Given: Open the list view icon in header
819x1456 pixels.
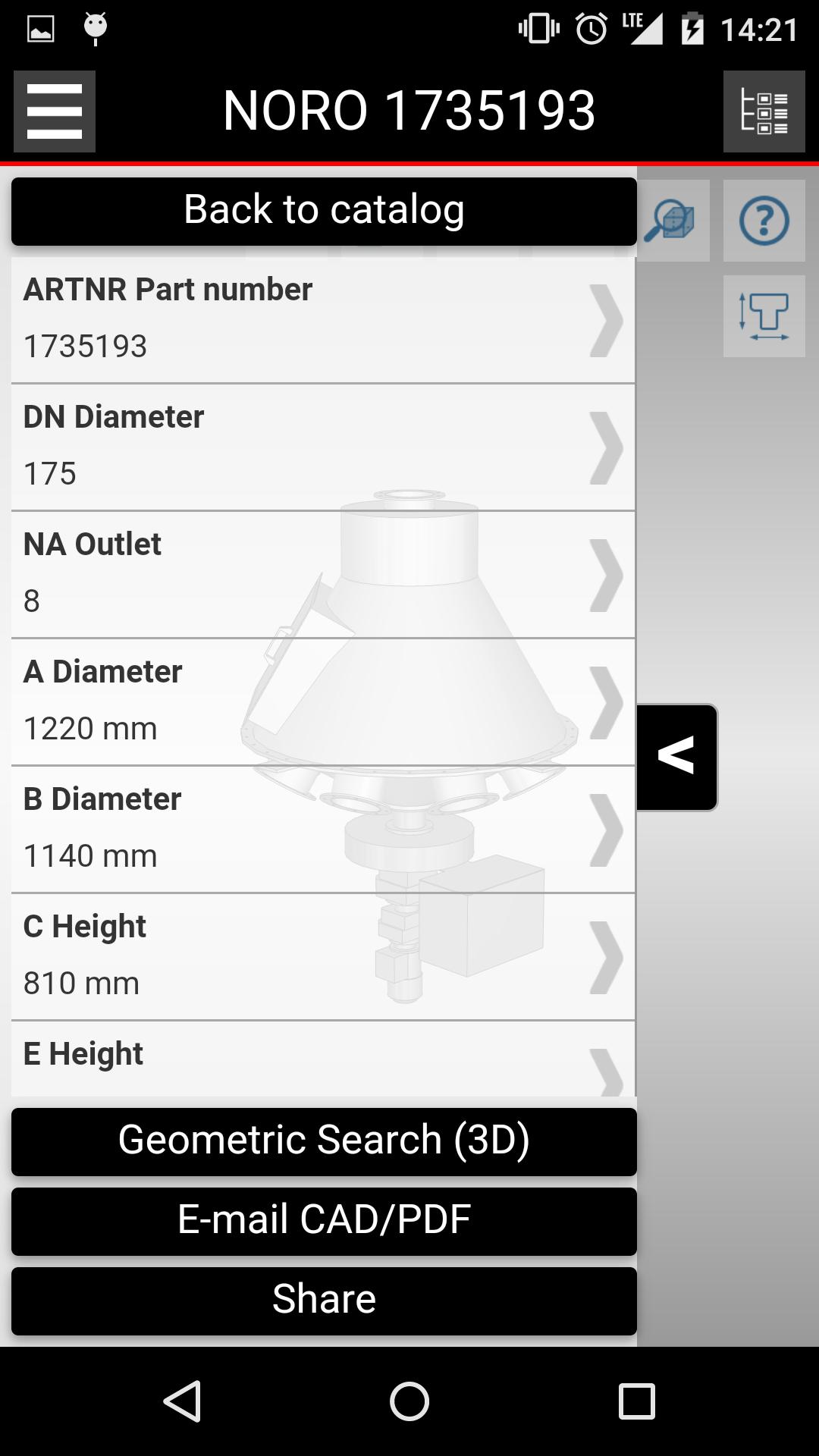Looking at the screenshot, I should tap(764, 111).
